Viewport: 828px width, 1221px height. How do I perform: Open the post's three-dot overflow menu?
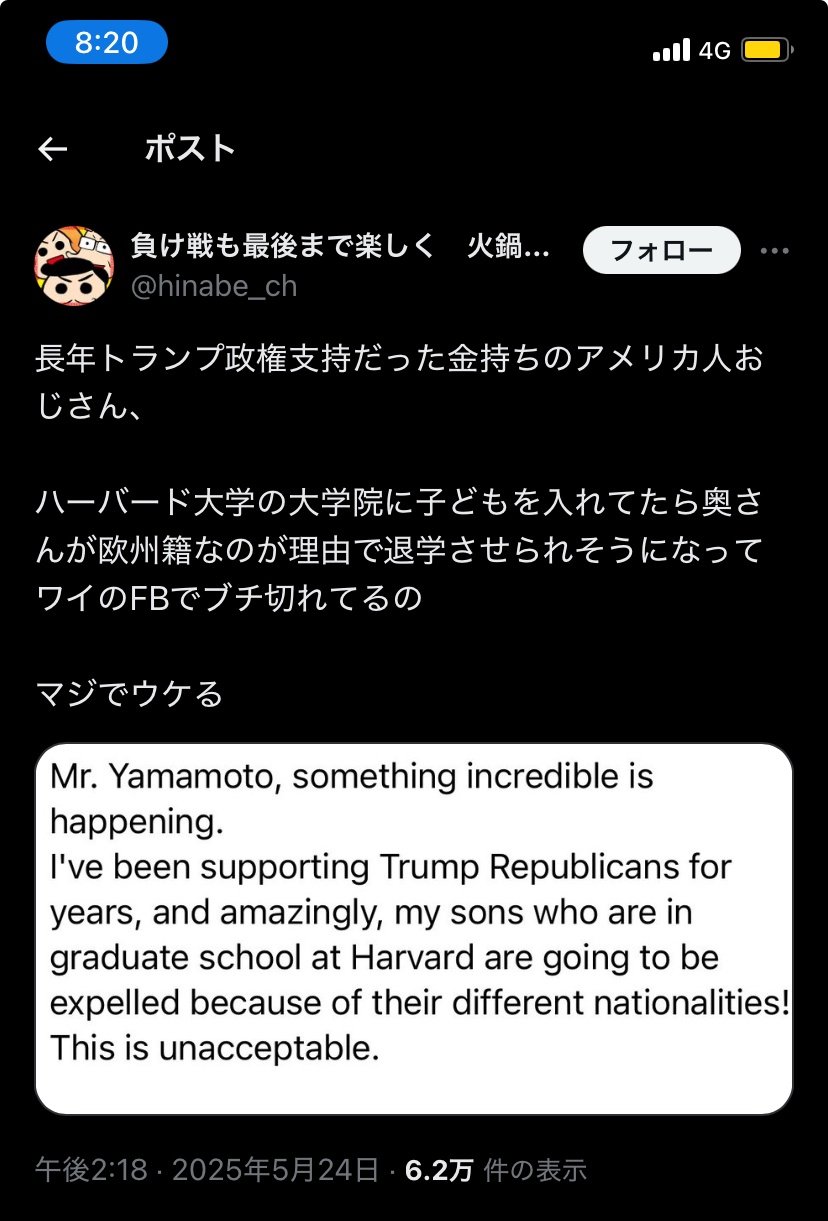775,251
